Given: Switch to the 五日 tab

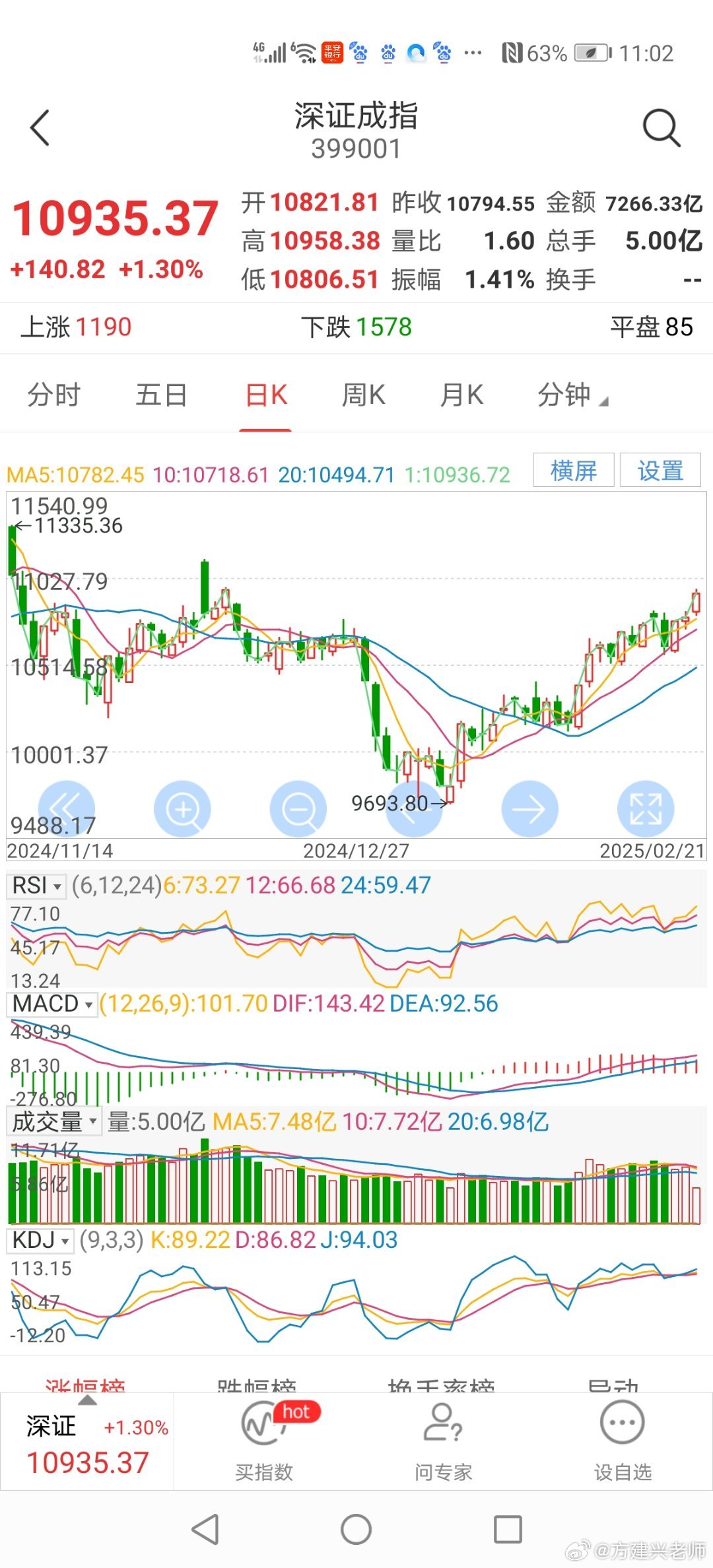Looking at the screenshot, I should 162,395.
